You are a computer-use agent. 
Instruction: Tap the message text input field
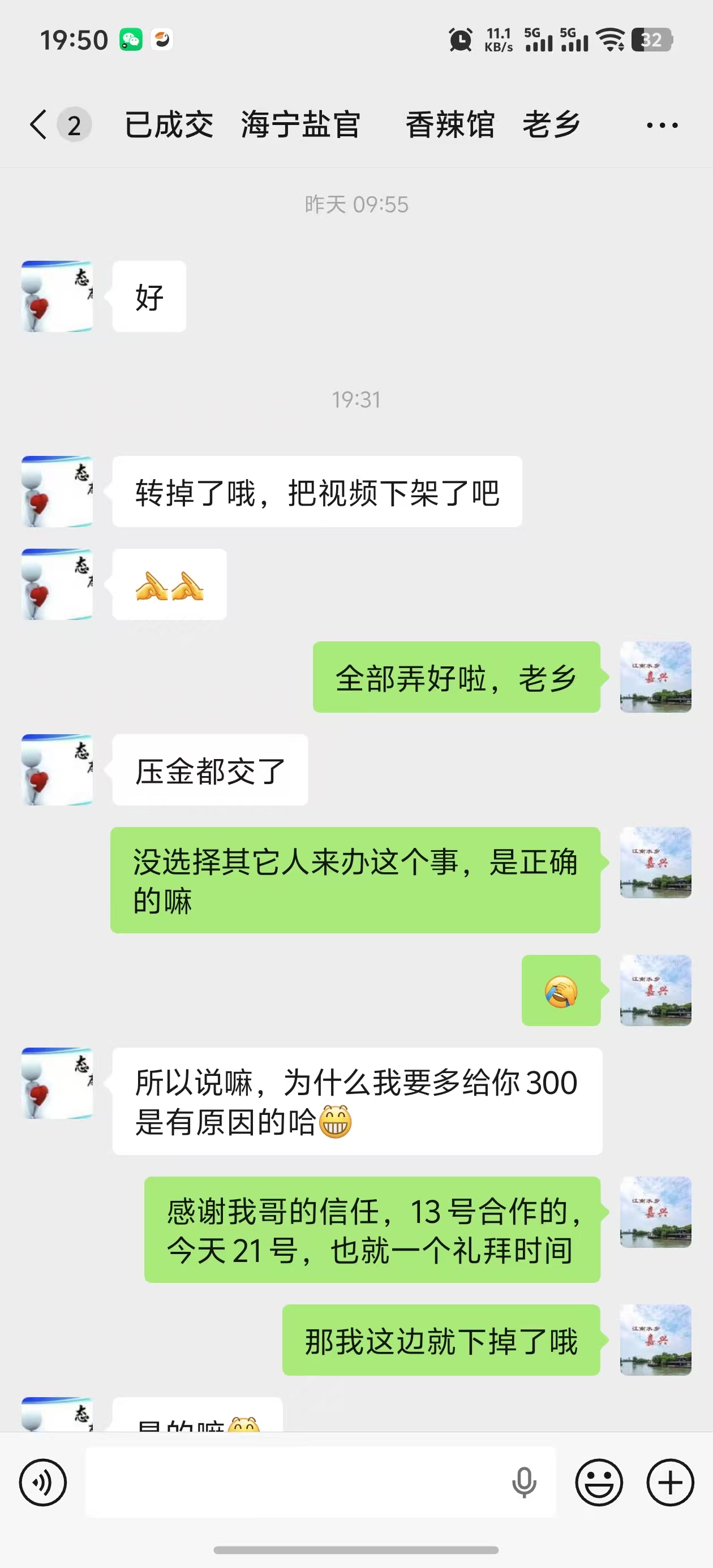pos(304,1483)
